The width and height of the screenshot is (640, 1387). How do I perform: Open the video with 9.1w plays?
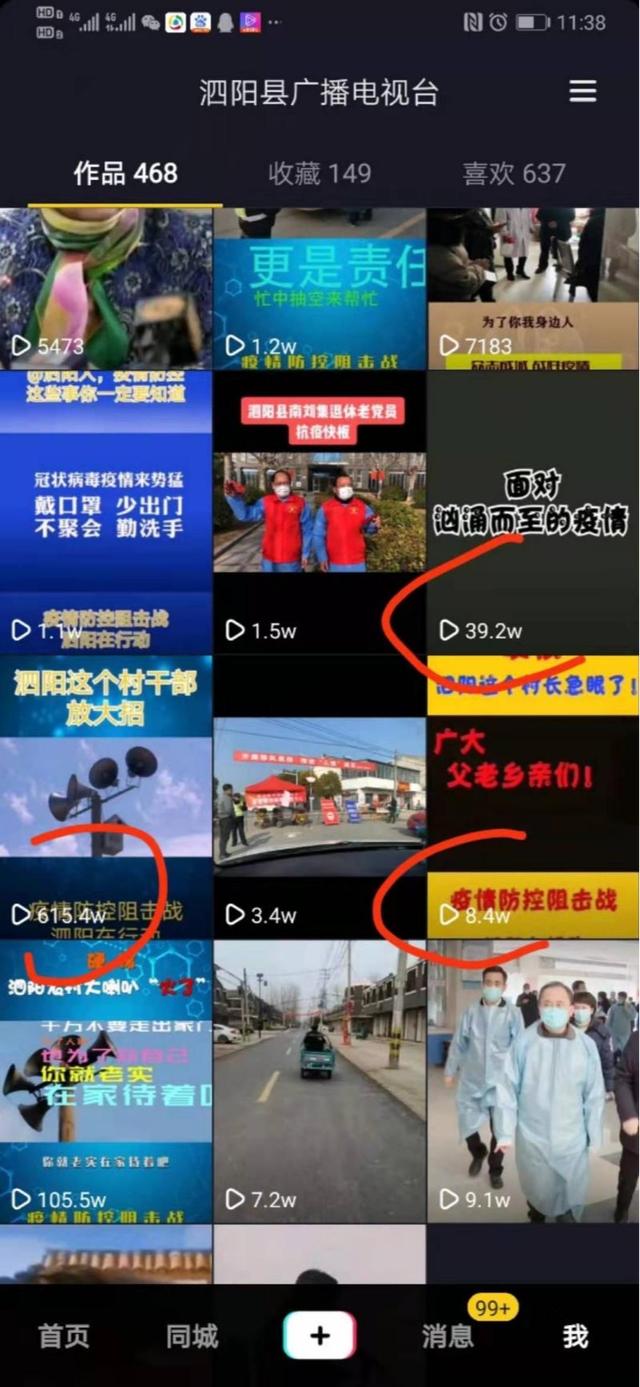(533, 1080)
